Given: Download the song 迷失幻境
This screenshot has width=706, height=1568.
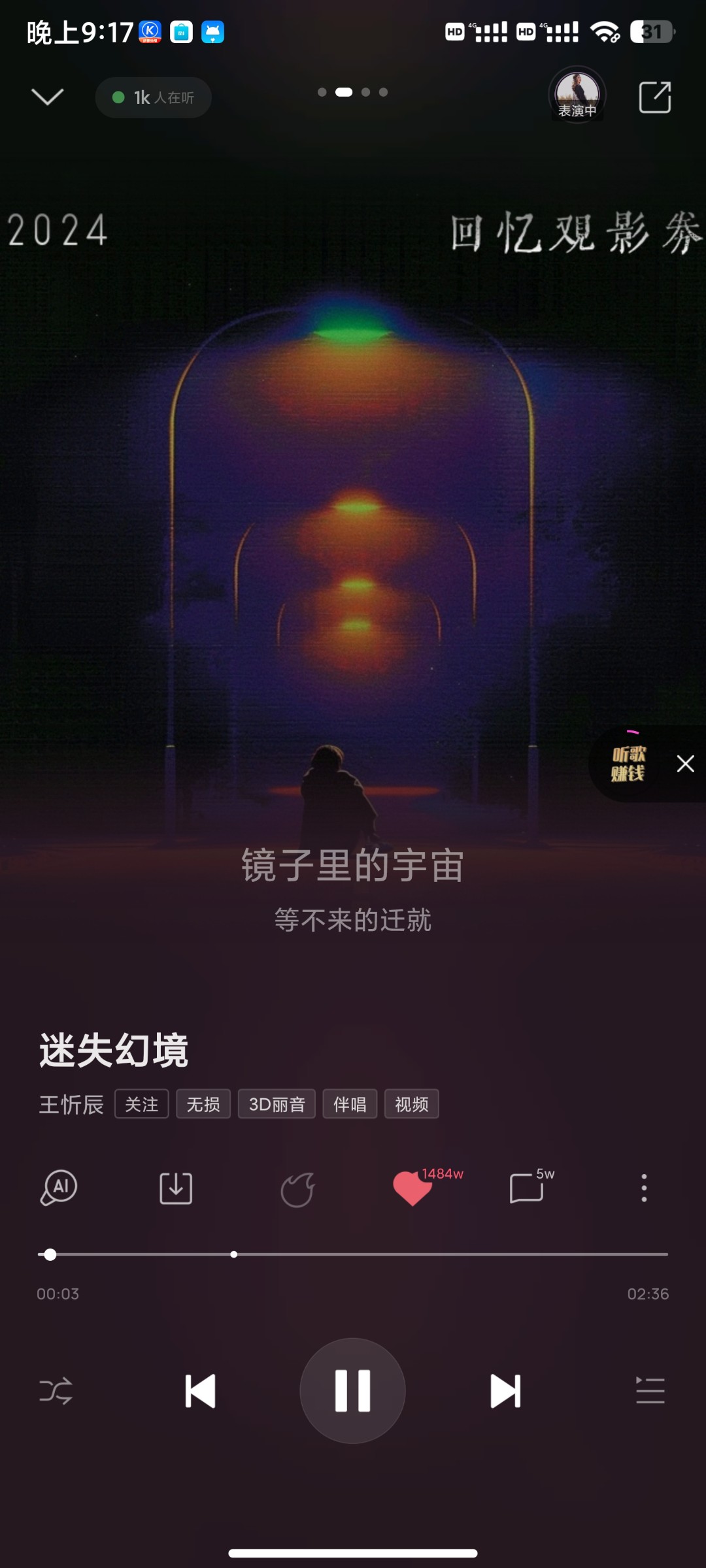Looking at the screenshot, I should tap(176, 1188).
